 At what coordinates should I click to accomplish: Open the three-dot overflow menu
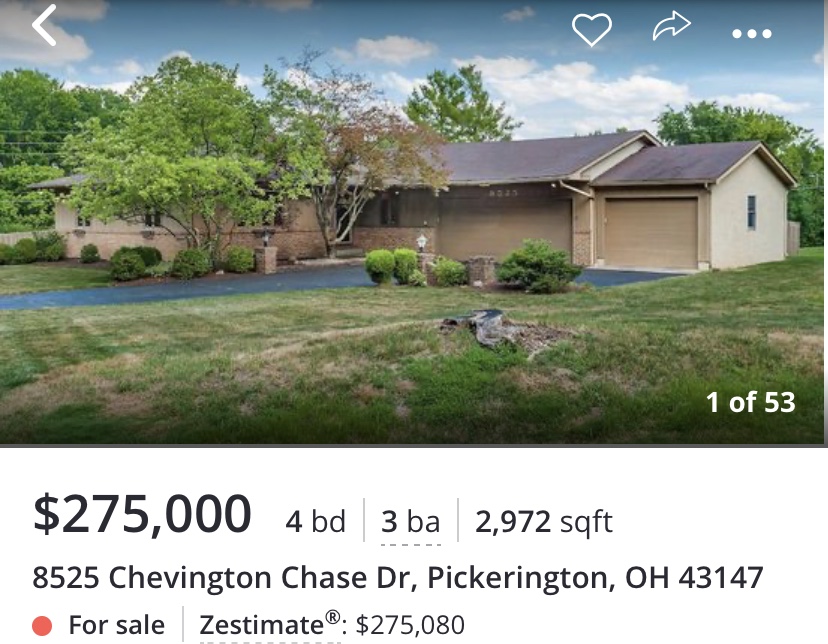(x=751, y=33)
